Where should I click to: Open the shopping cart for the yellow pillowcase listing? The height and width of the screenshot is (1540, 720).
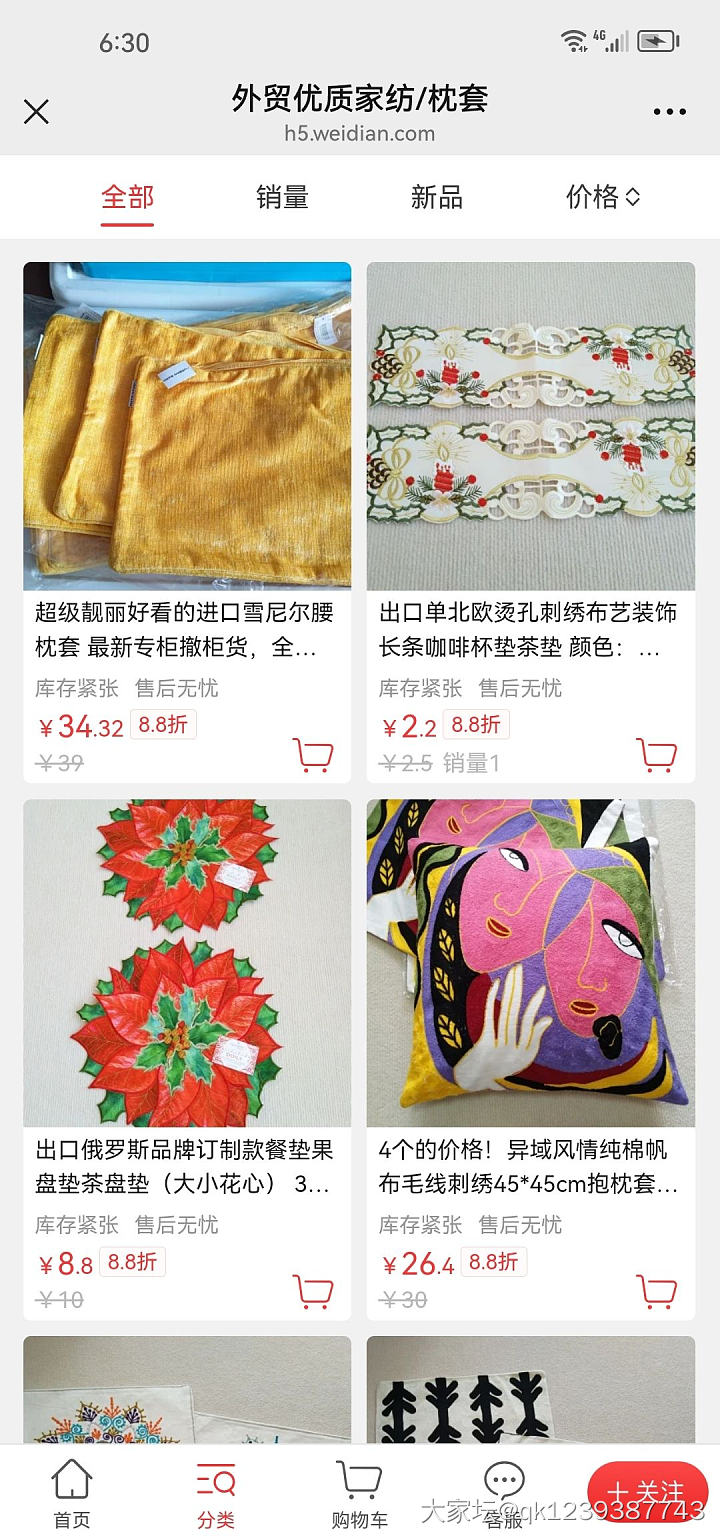click(x=313, y=757)
